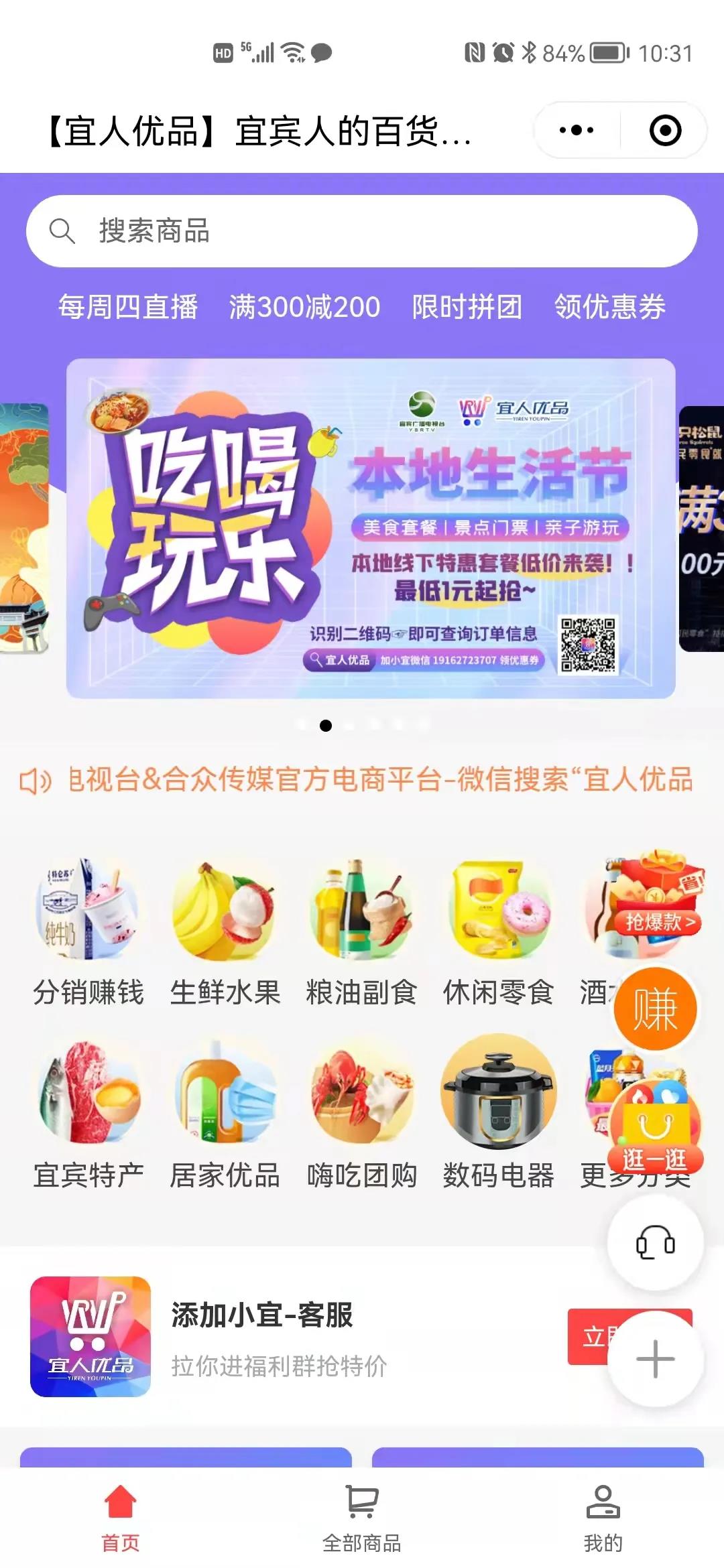The width and height of the screenshot is (724, 1568).
Task: Tap 限时拼团 group-buy link
Action: (x=468, y=307)
